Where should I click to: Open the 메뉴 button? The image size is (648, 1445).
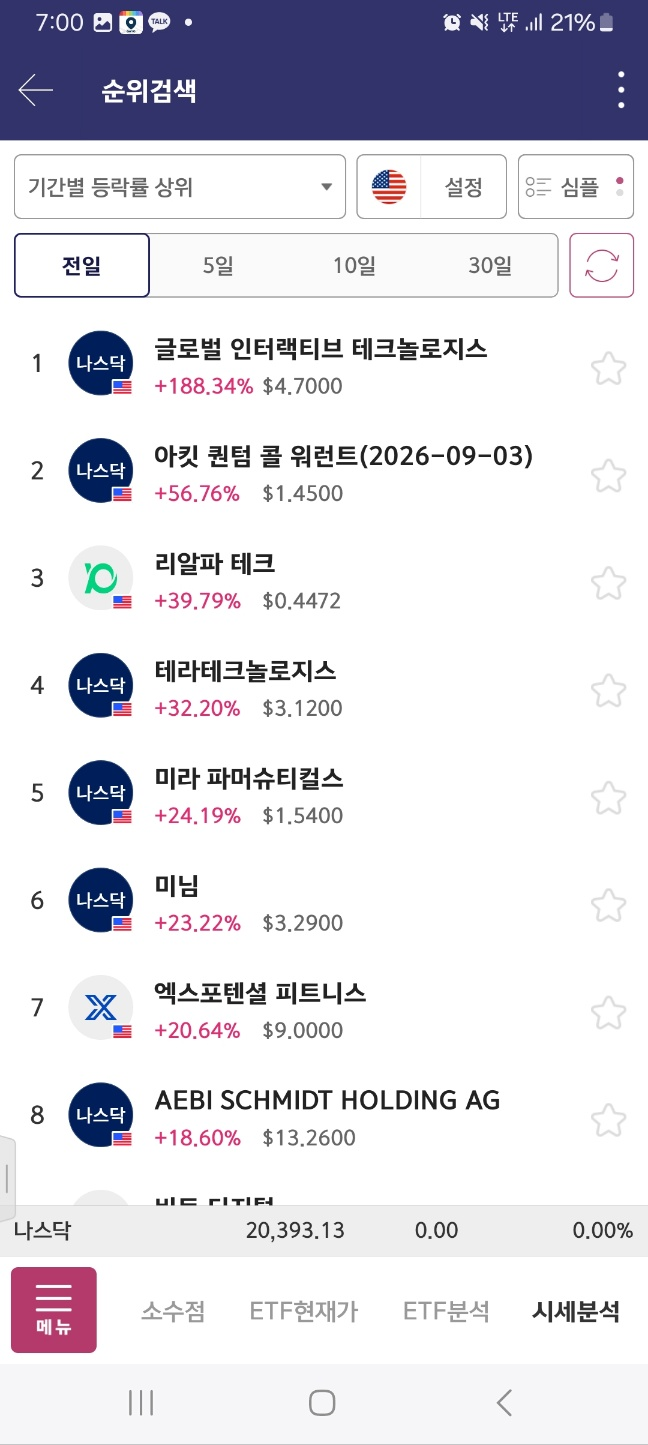(54, 1310)
